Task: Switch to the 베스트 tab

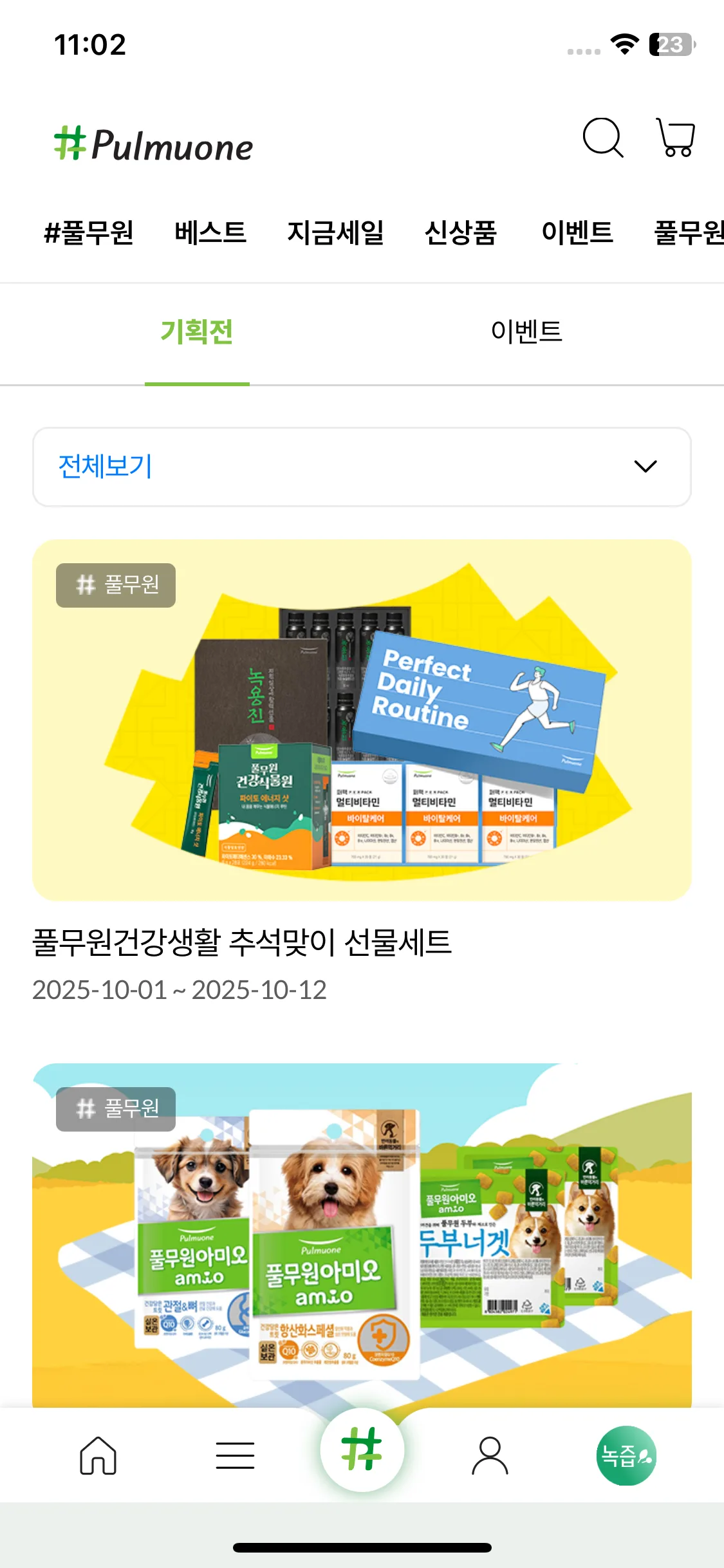Action: 210,232
